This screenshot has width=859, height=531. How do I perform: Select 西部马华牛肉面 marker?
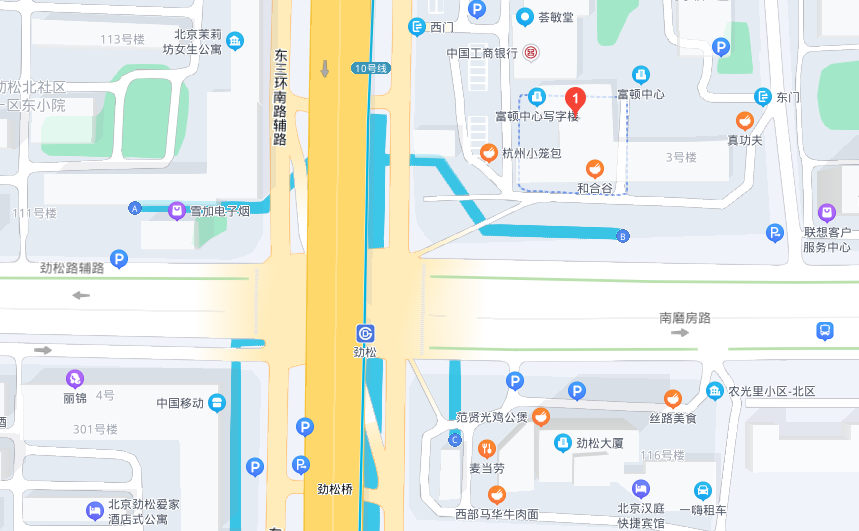pyautogui.click(x=496, y=494)
